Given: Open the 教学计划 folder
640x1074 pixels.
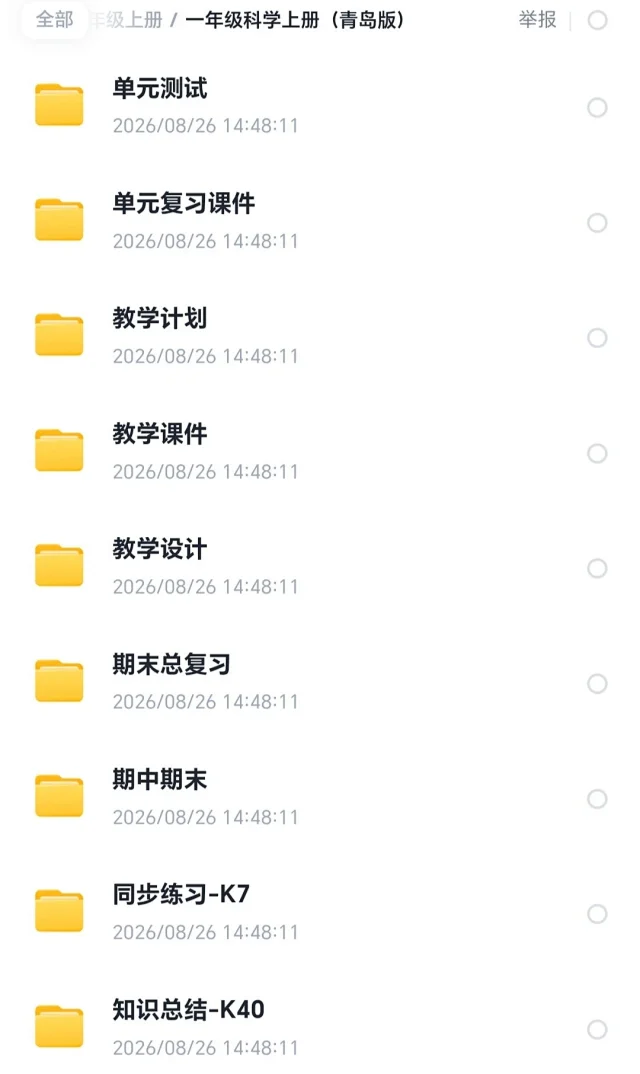Looking at the screenshot, I should pos(320,338).
